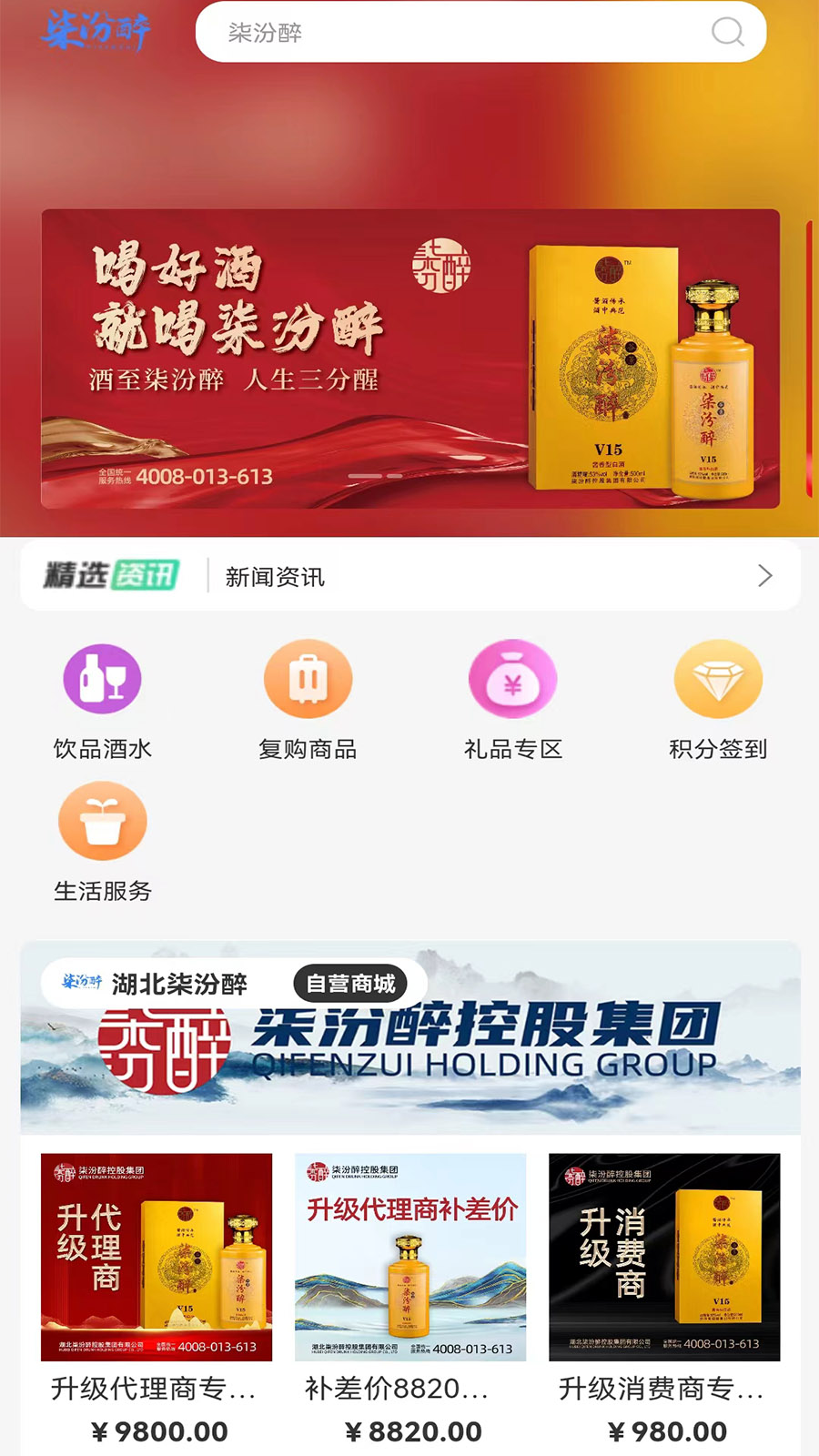Open the 湖北柒汾醉 自营商城 store banner
Screen dimensions: 819x1456
pyautogui.click(x=409, y=1037)
